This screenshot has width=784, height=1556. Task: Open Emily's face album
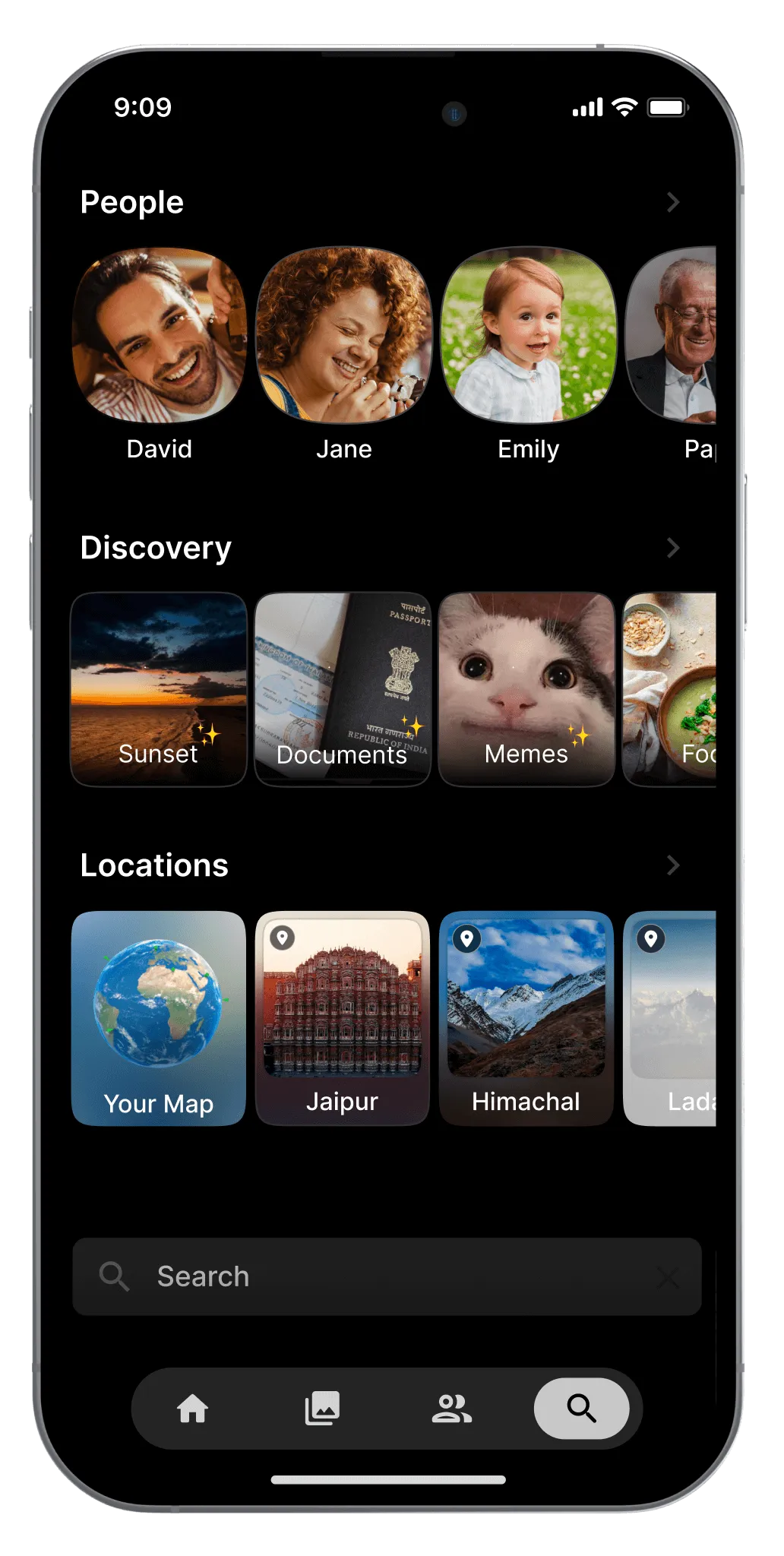click(x=528, y=337)
